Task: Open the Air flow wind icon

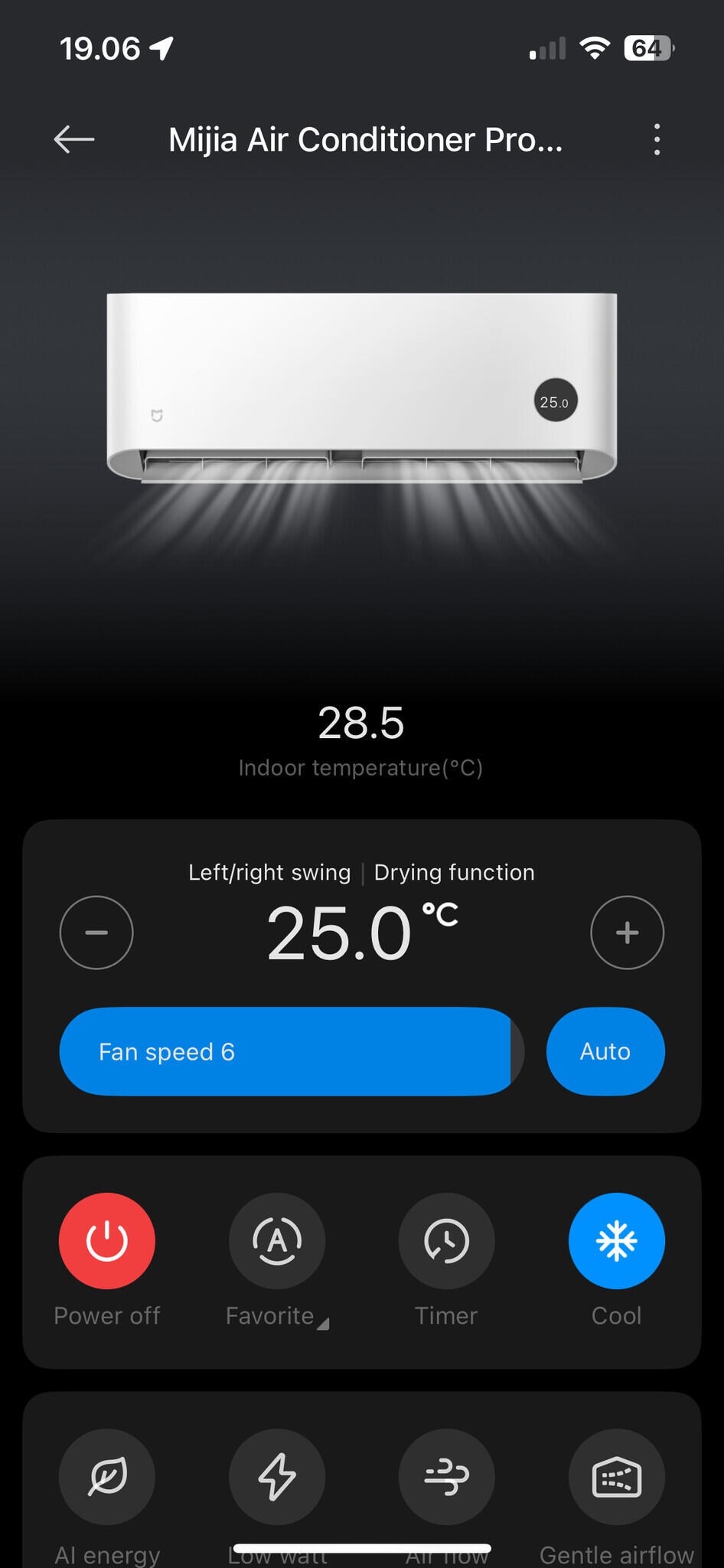Action: (446, 1476)
